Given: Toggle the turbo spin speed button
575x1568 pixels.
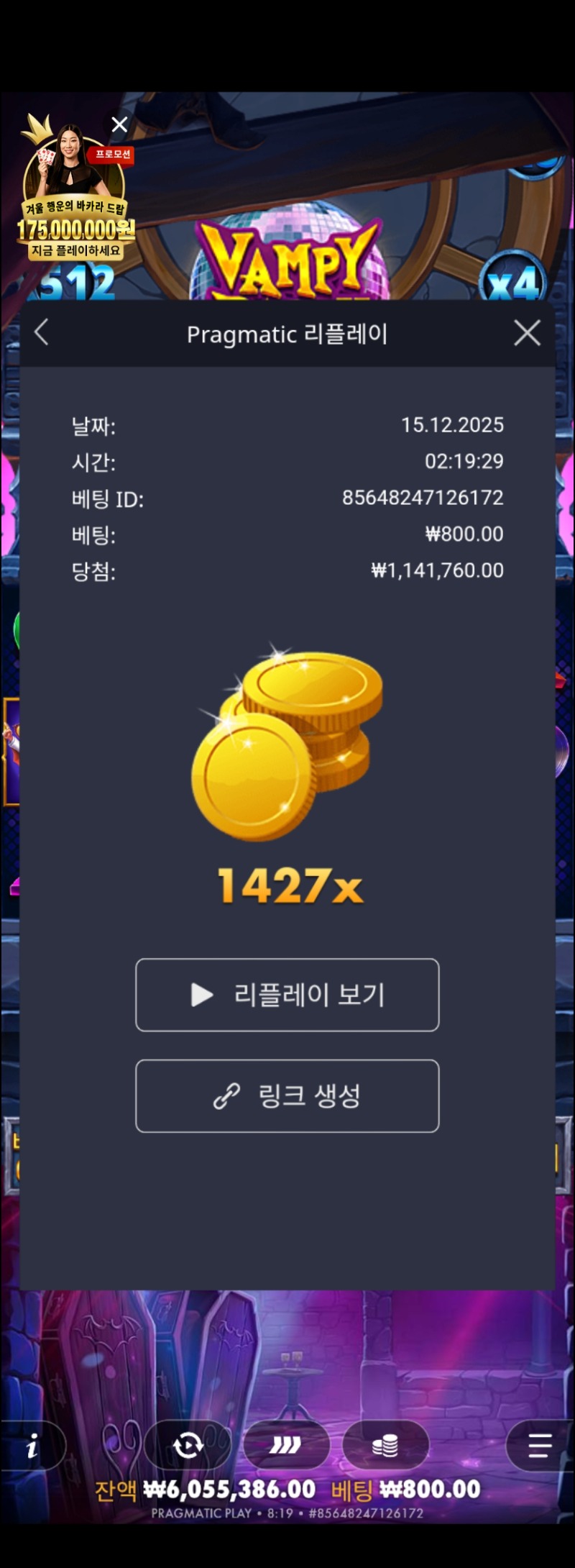Looking at the screenshot, I should coord(286,1446).
